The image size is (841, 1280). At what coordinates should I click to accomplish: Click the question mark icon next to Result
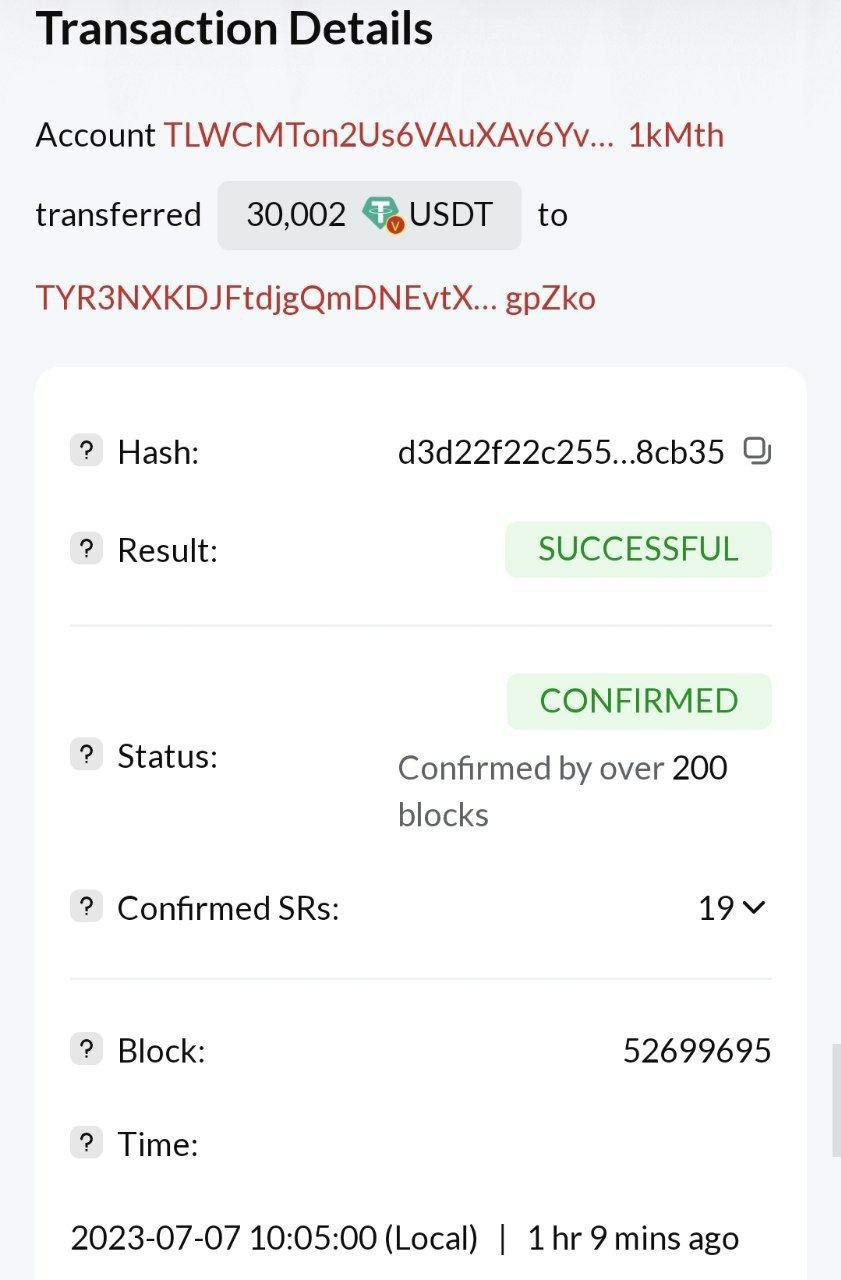pyautogui.click(x=87, y=548)
